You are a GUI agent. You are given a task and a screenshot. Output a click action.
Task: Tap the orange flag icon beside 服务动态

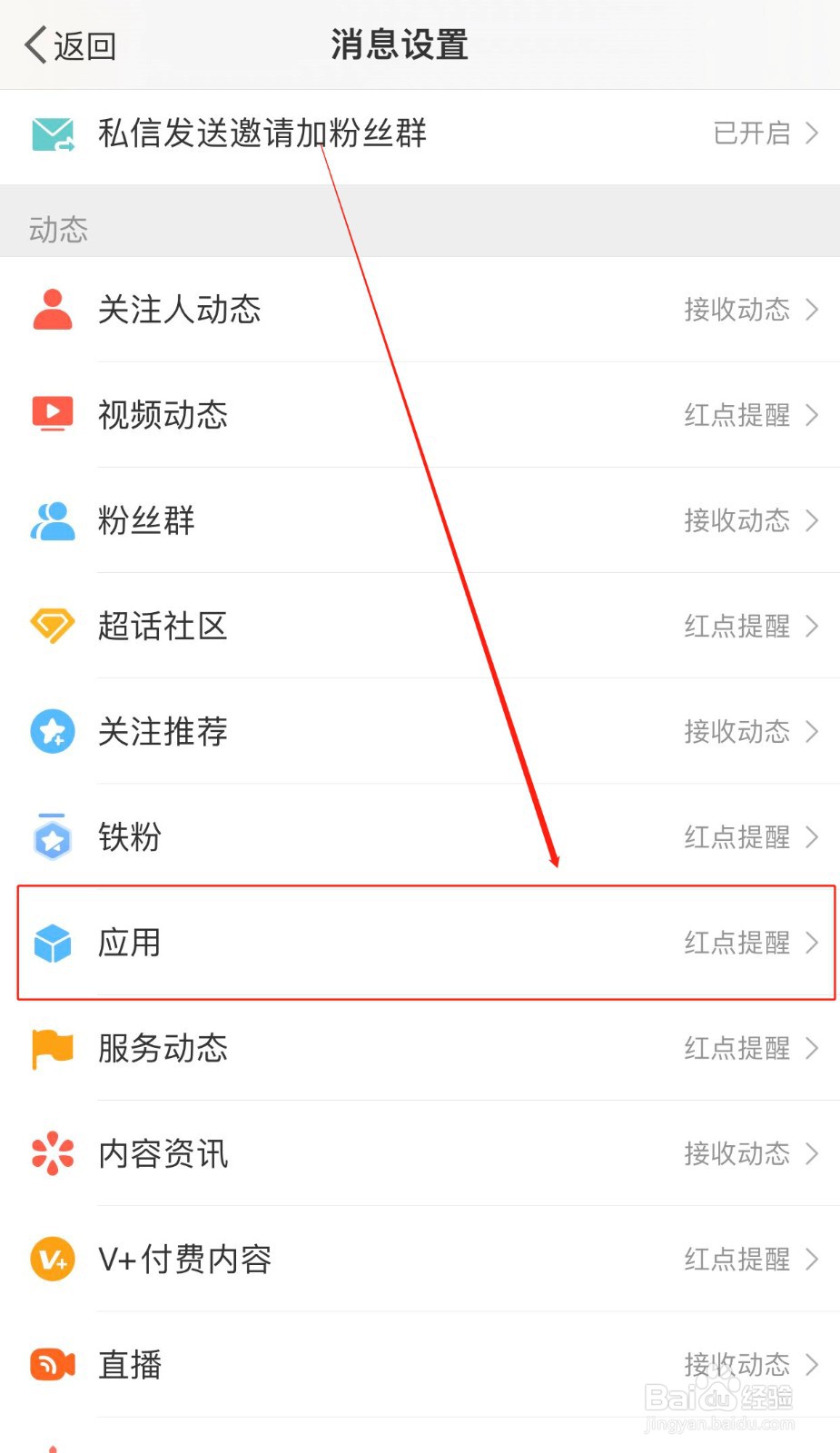coord(52,1048)
